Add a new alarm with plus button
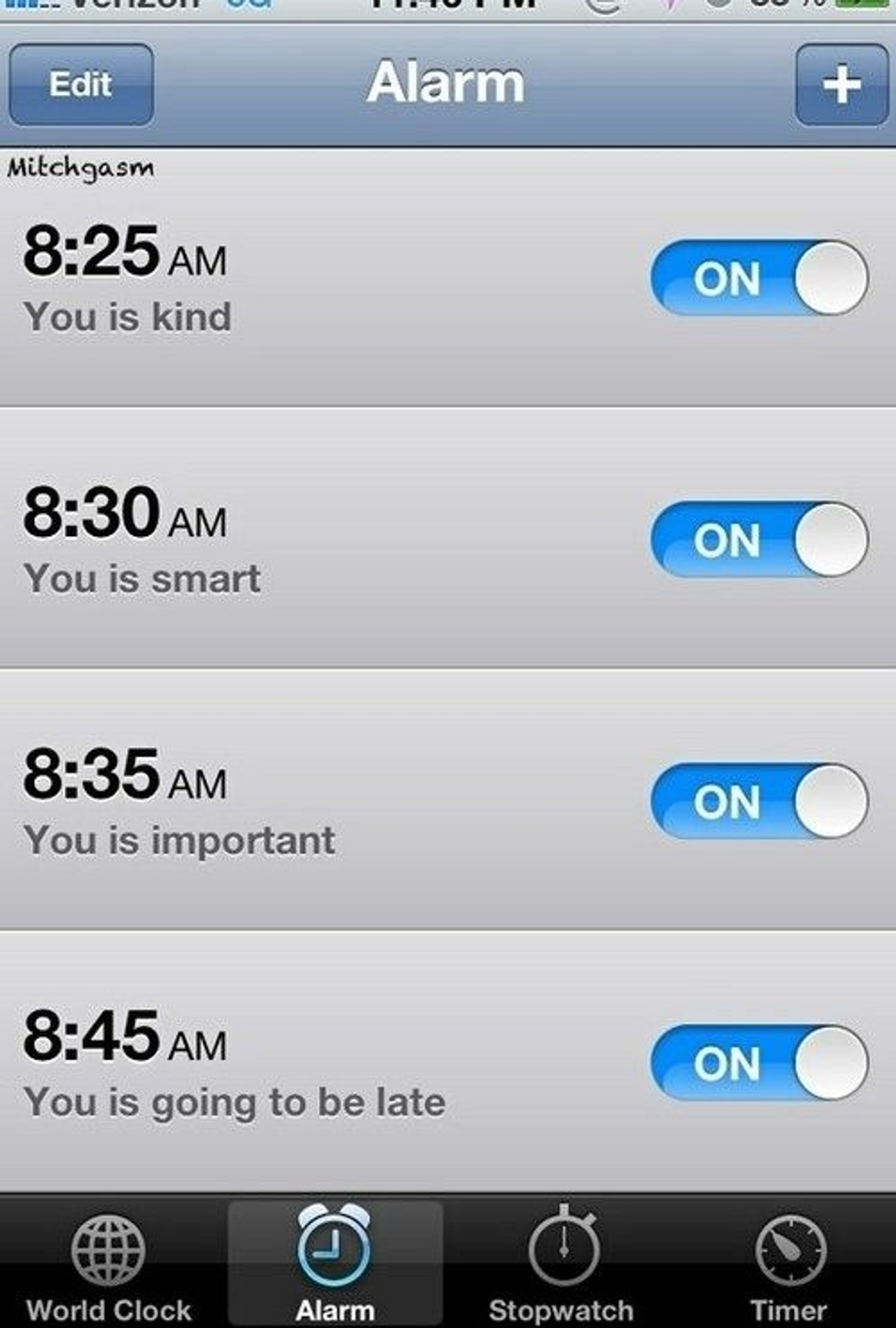Viewport: 896px width, 1328px height. point(841,84)
